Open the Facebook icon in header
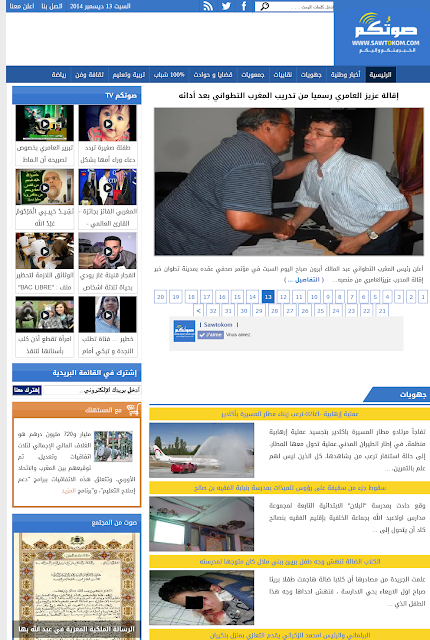430x640 pixels. tap(244, 6)
